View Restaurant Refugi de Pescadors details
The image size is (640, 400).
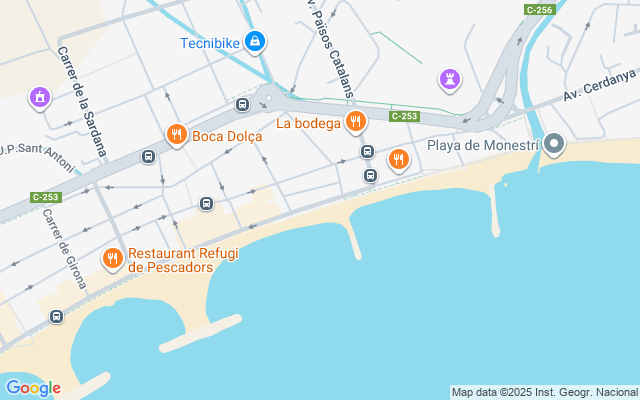point(113,259)
